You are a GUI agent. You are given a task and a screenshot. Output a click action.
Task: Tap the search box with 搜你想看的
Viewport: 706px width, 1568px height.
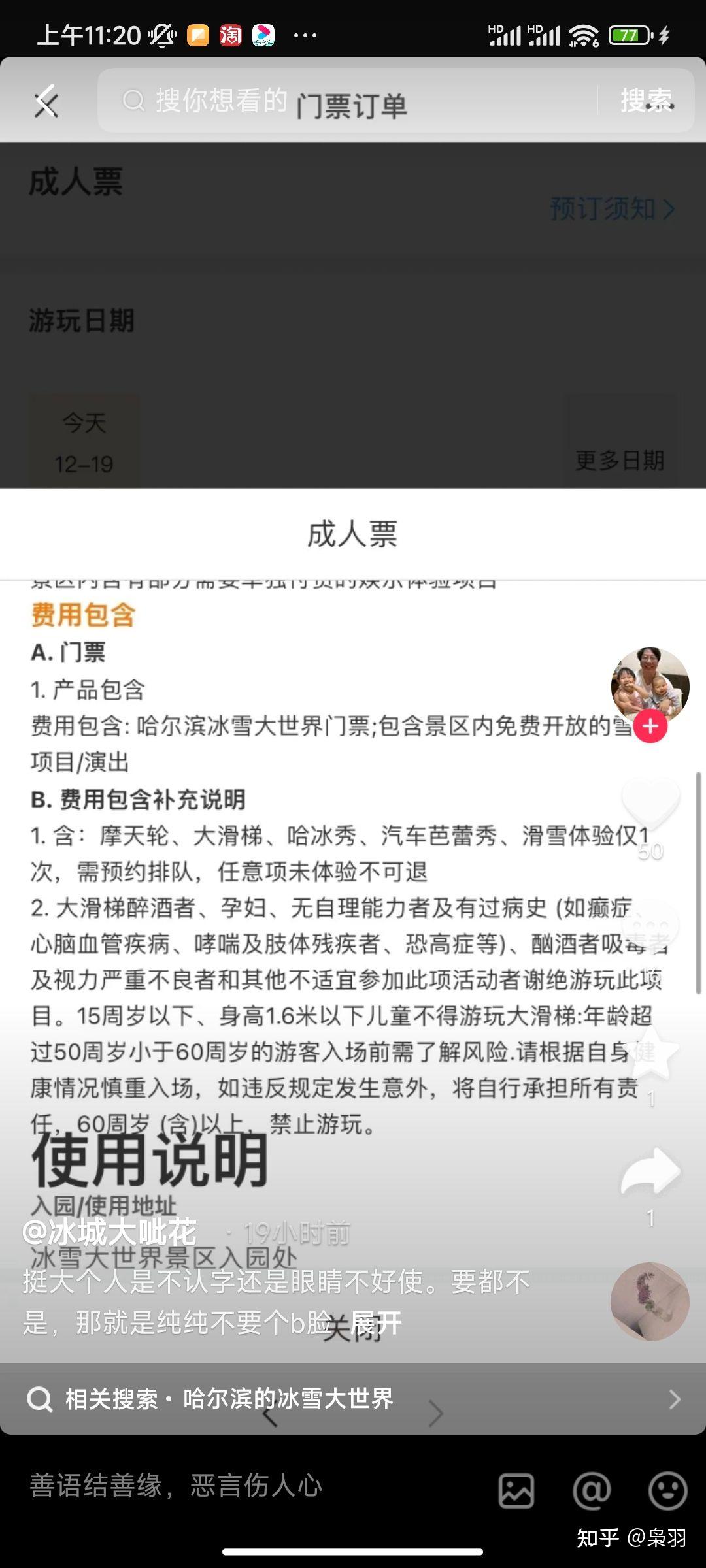(x=346, y=101)
